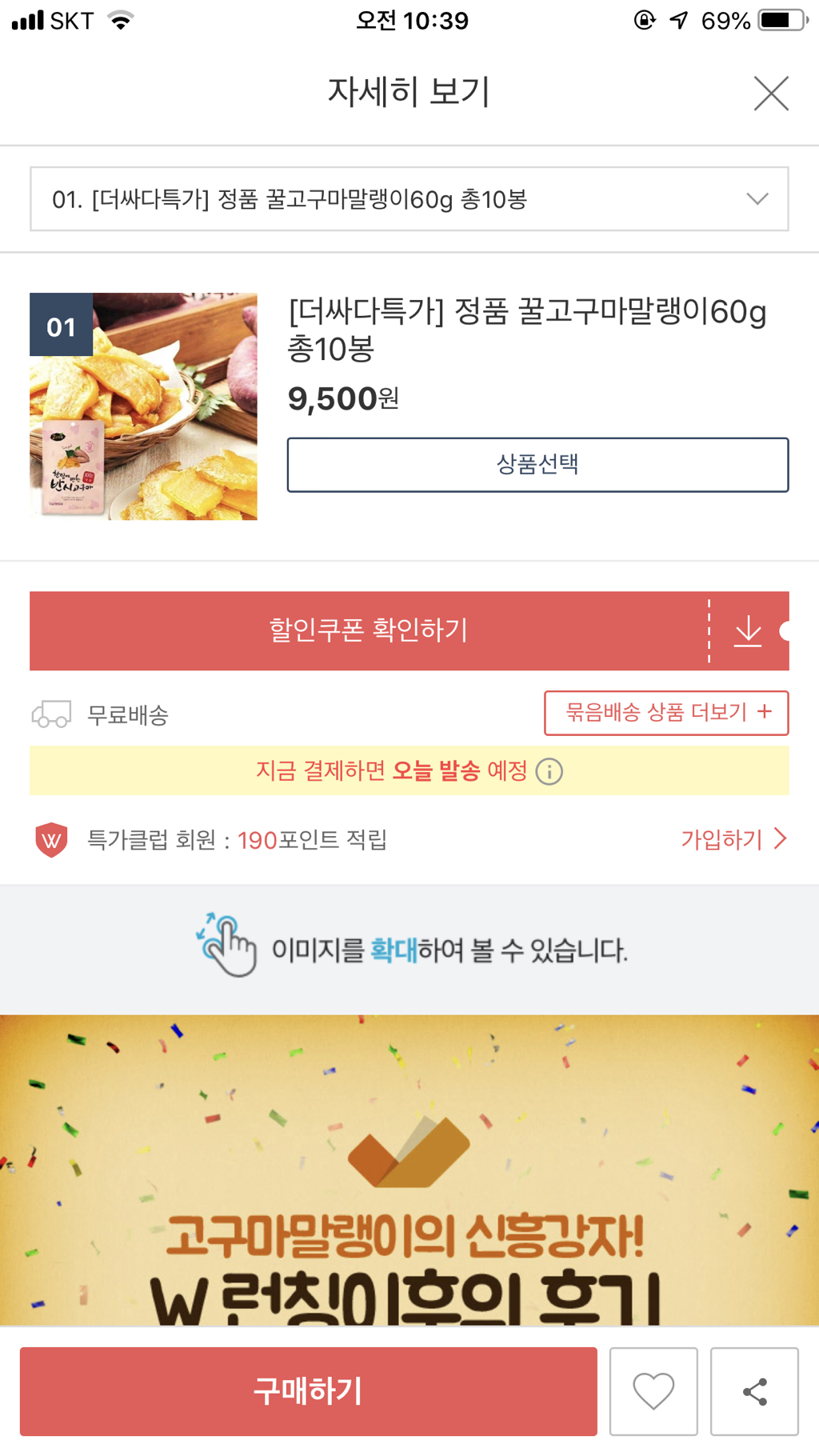Screen dimensions: 819x1456
Task: Open 묶음배송 상품 더보기
Action: tap(666, 713)
